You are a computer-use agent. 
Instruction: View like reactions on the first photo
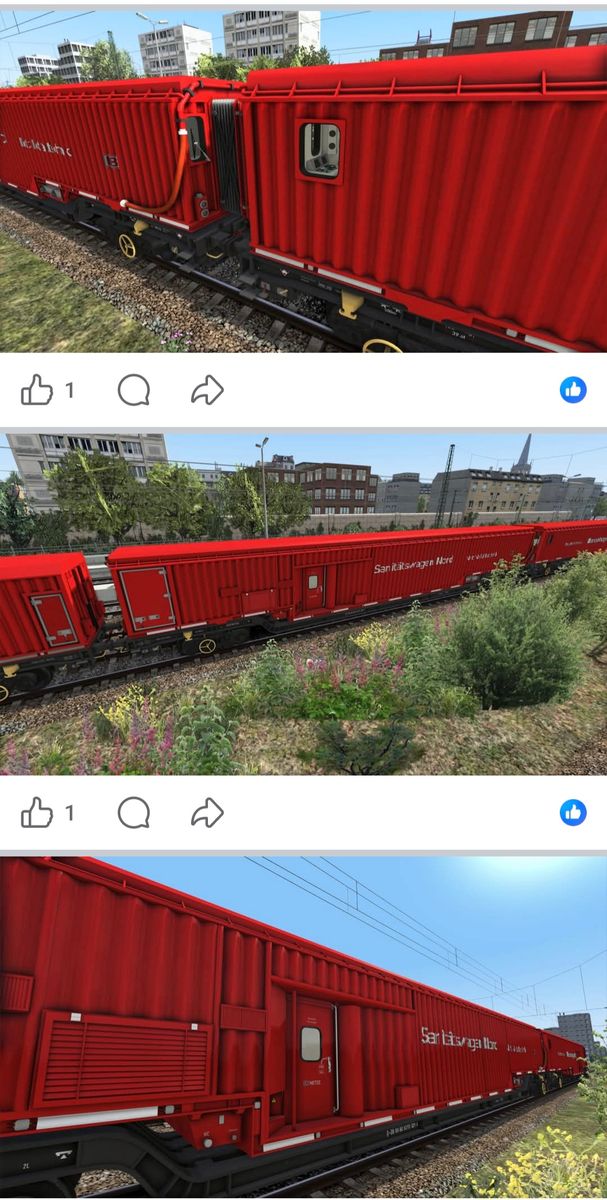[573, 390]
